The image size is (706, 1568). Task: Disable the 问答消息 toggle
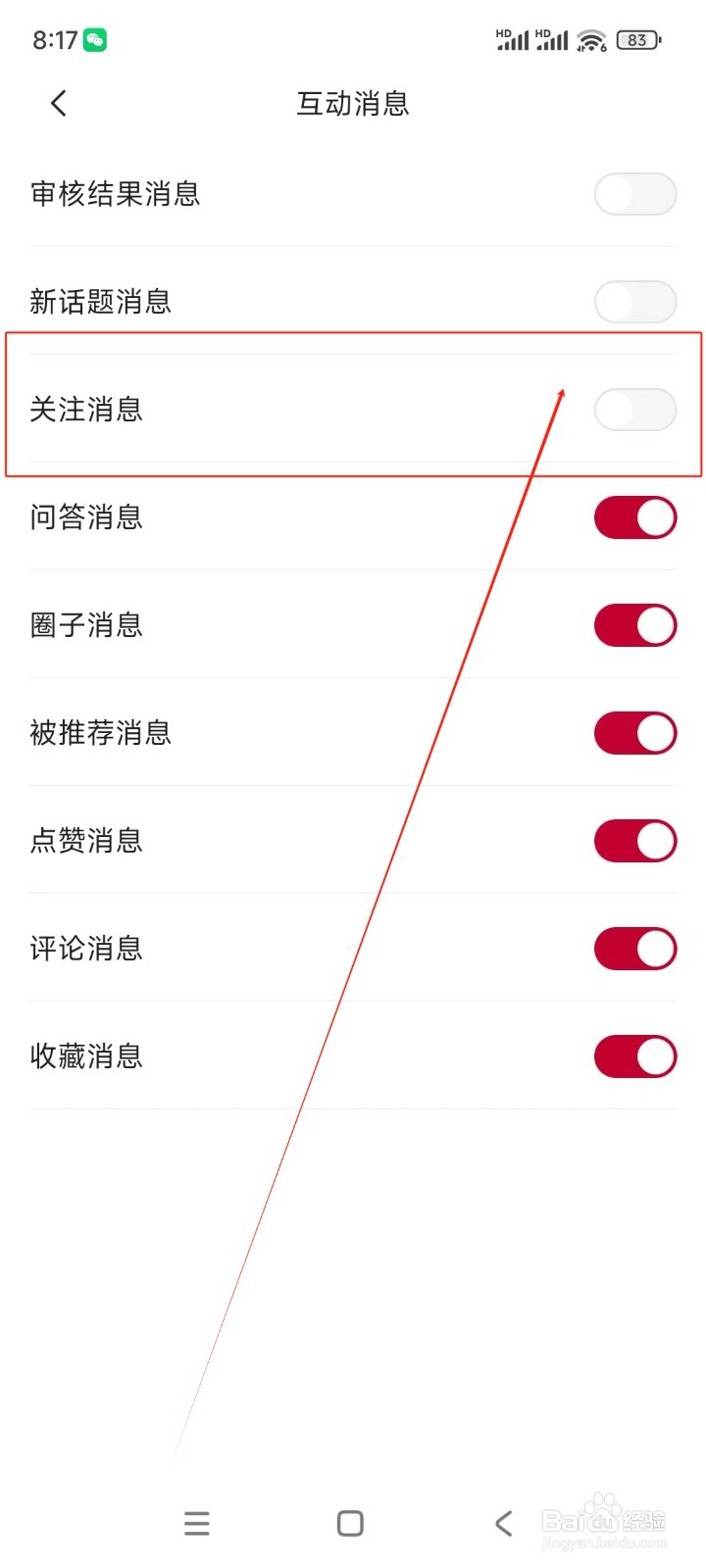[x=635, y=517]
